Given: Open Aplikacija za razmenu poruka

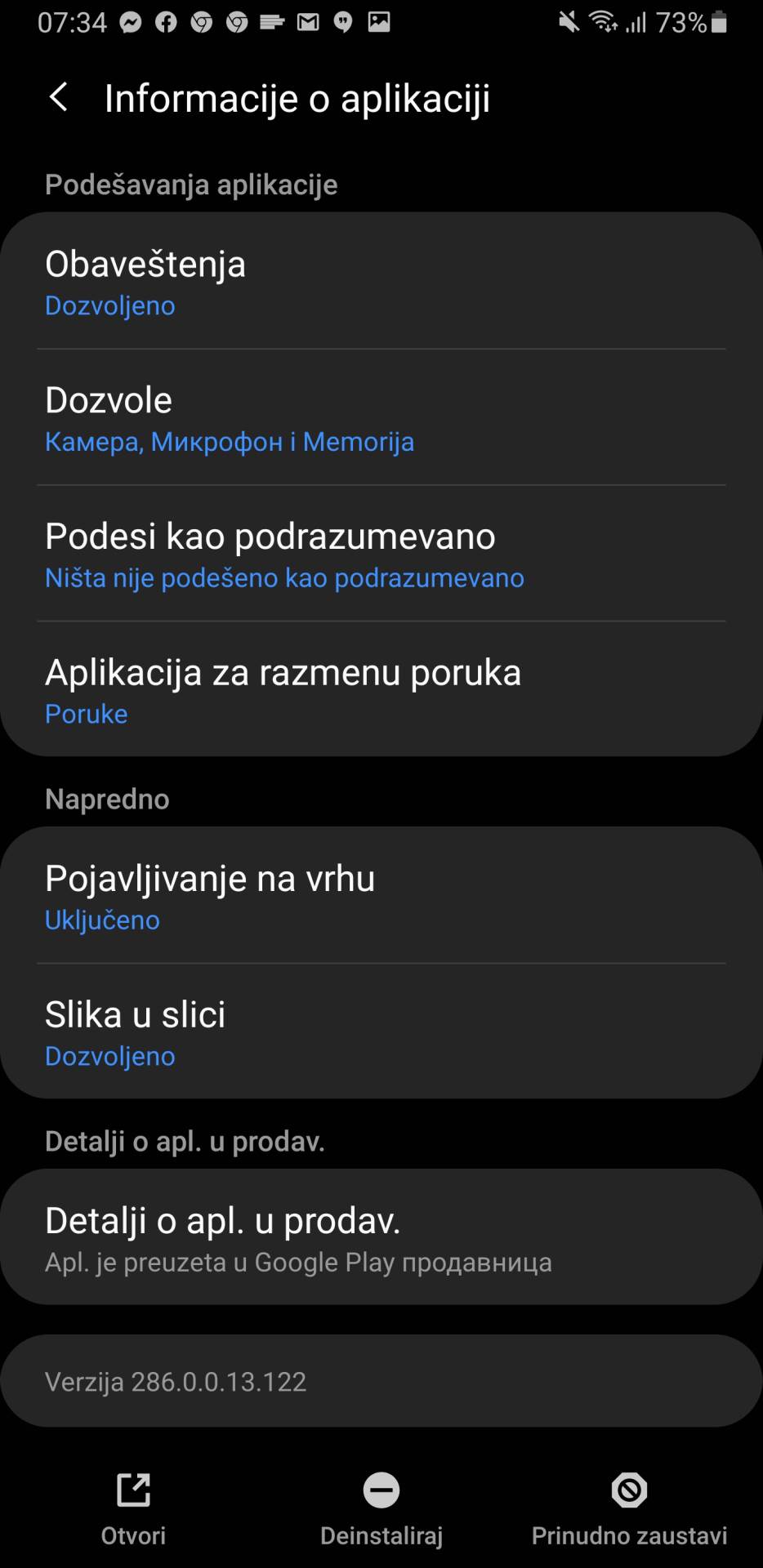Looking at the screenshot, I should pos(381,691).
